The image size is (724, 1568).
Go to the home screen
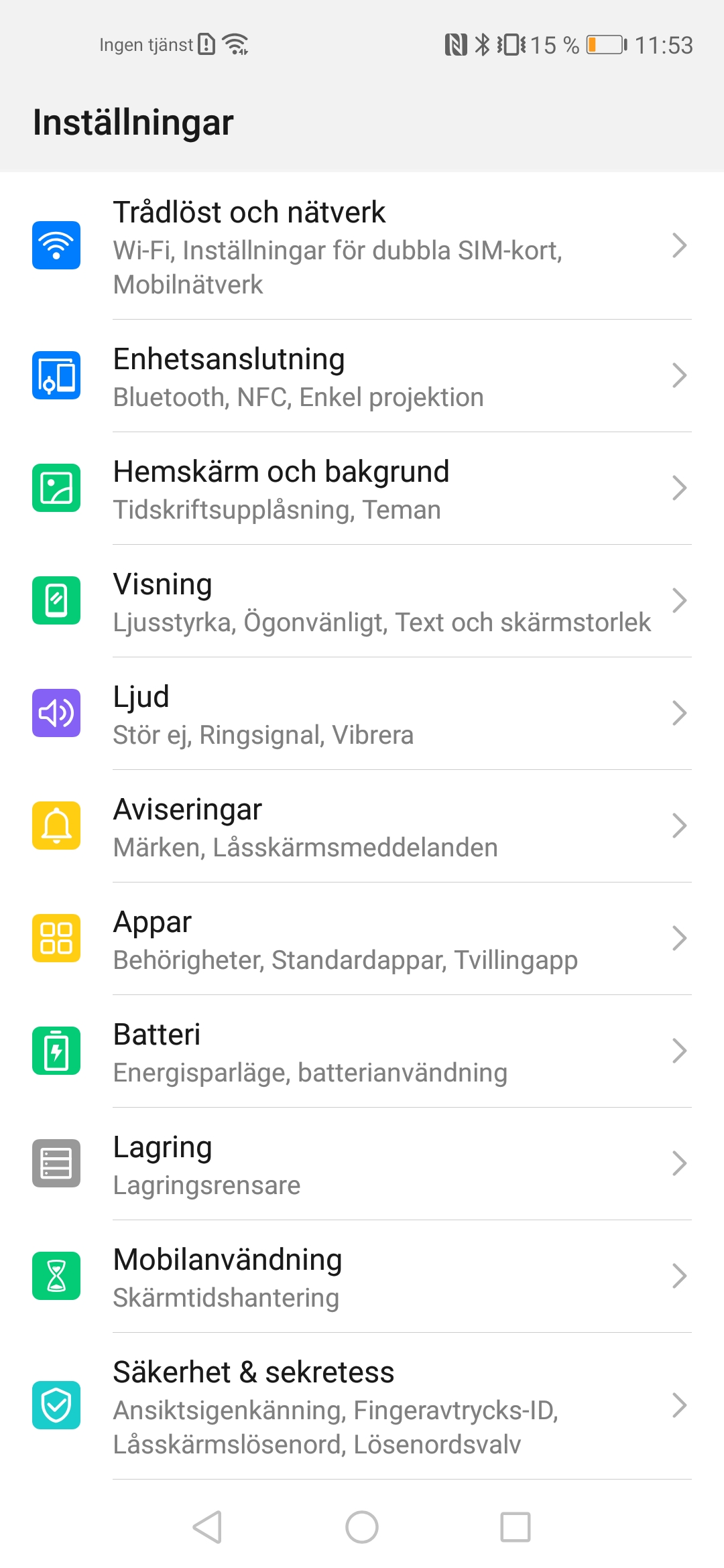[362, 1527]
